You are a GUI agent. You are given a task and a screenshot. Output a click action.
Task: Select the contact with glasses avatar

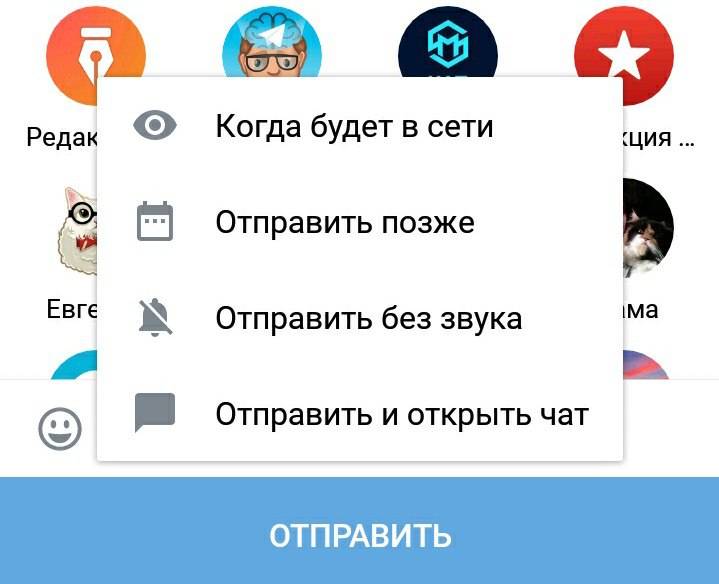click(x=271, y=40)
